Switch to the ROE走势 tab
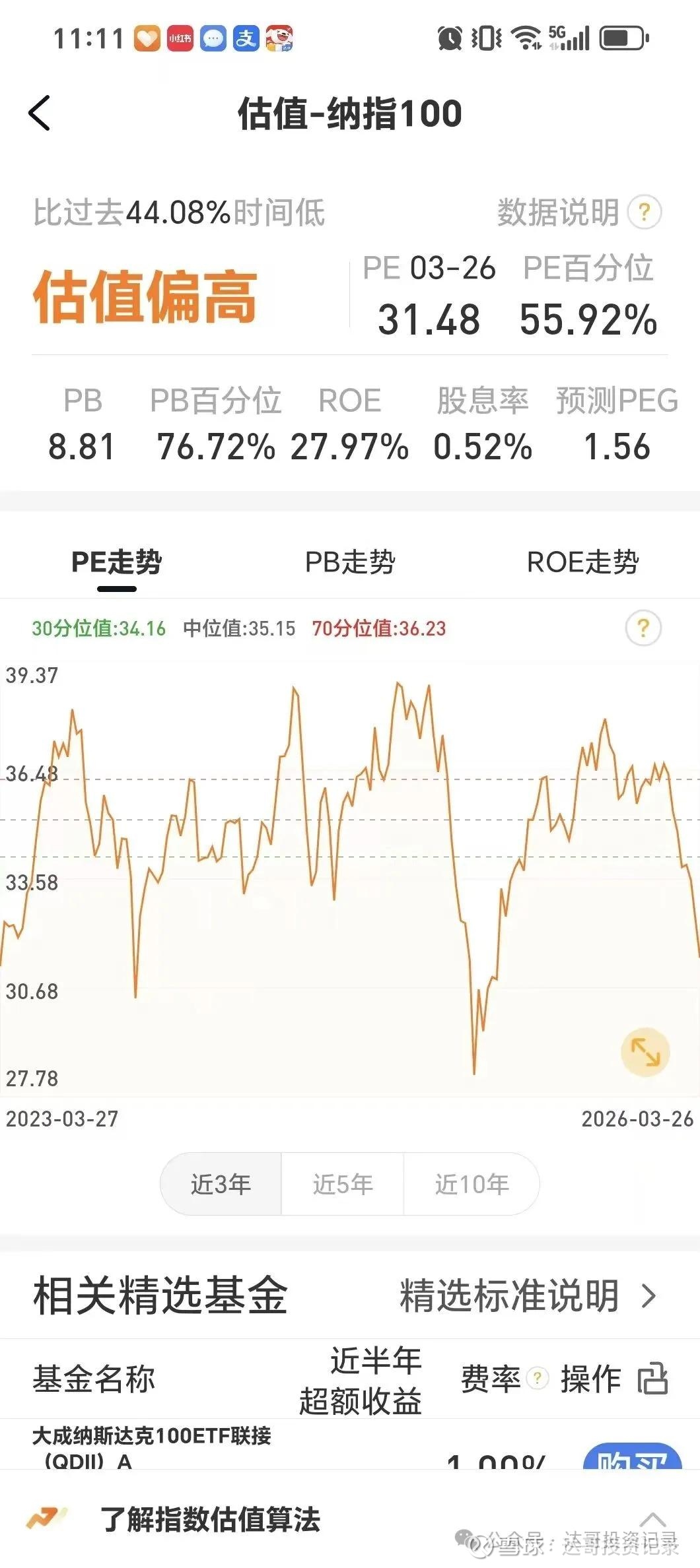700x1568 pixels. [x=582, y=562]
